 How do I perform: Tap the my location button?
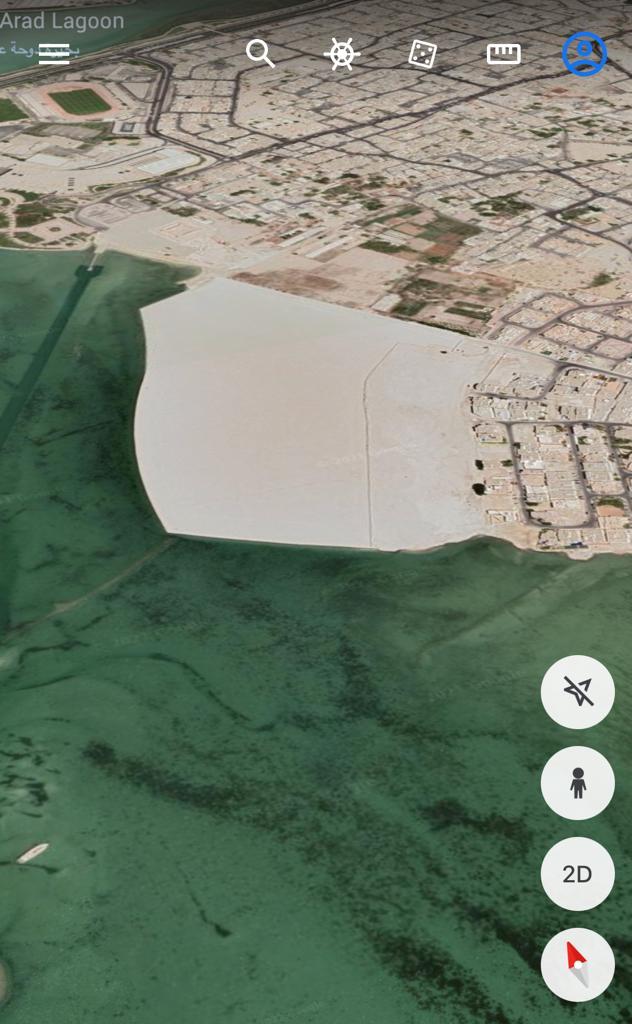[578, 691]
